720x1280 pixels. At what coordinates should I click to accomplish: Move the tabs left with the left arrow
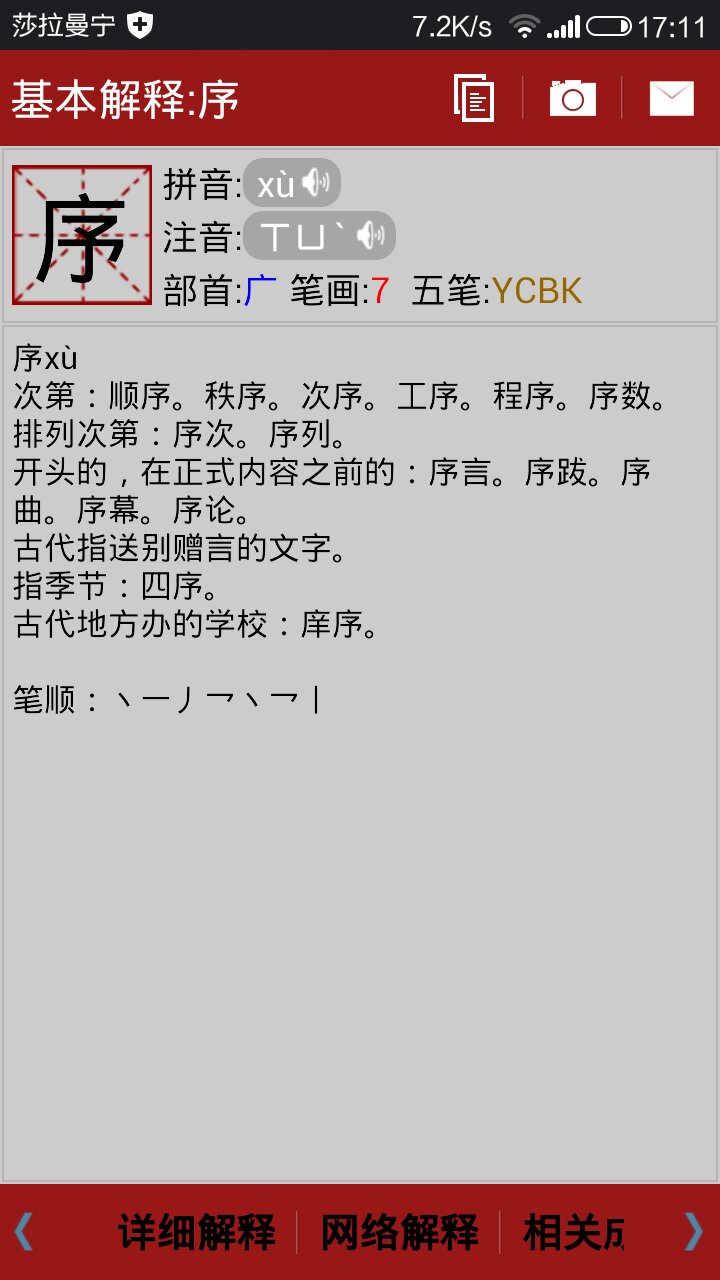point(24,1232)
